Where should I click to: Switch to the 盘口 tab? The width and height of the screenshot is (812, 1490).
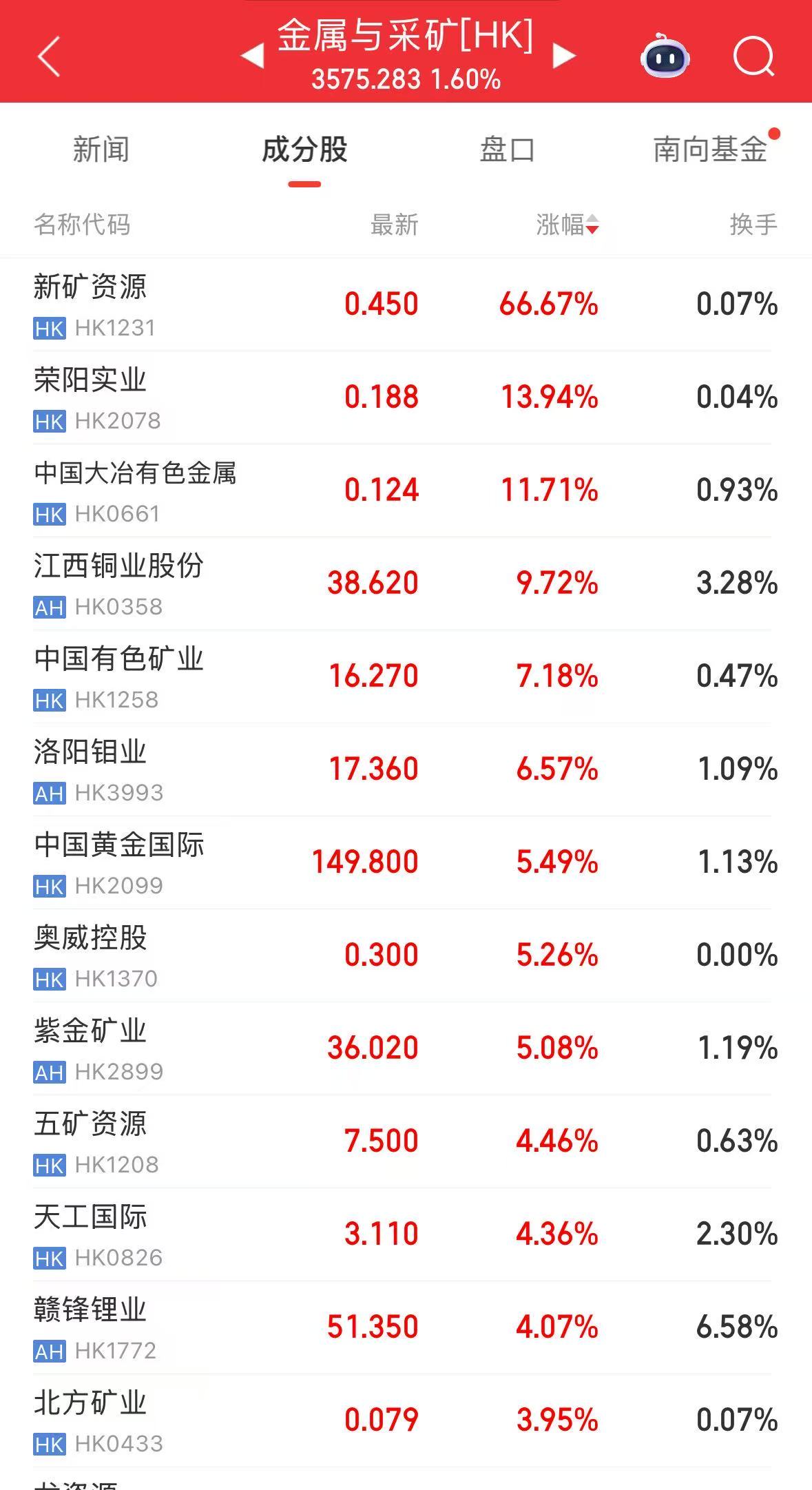(x=507, y=149)
